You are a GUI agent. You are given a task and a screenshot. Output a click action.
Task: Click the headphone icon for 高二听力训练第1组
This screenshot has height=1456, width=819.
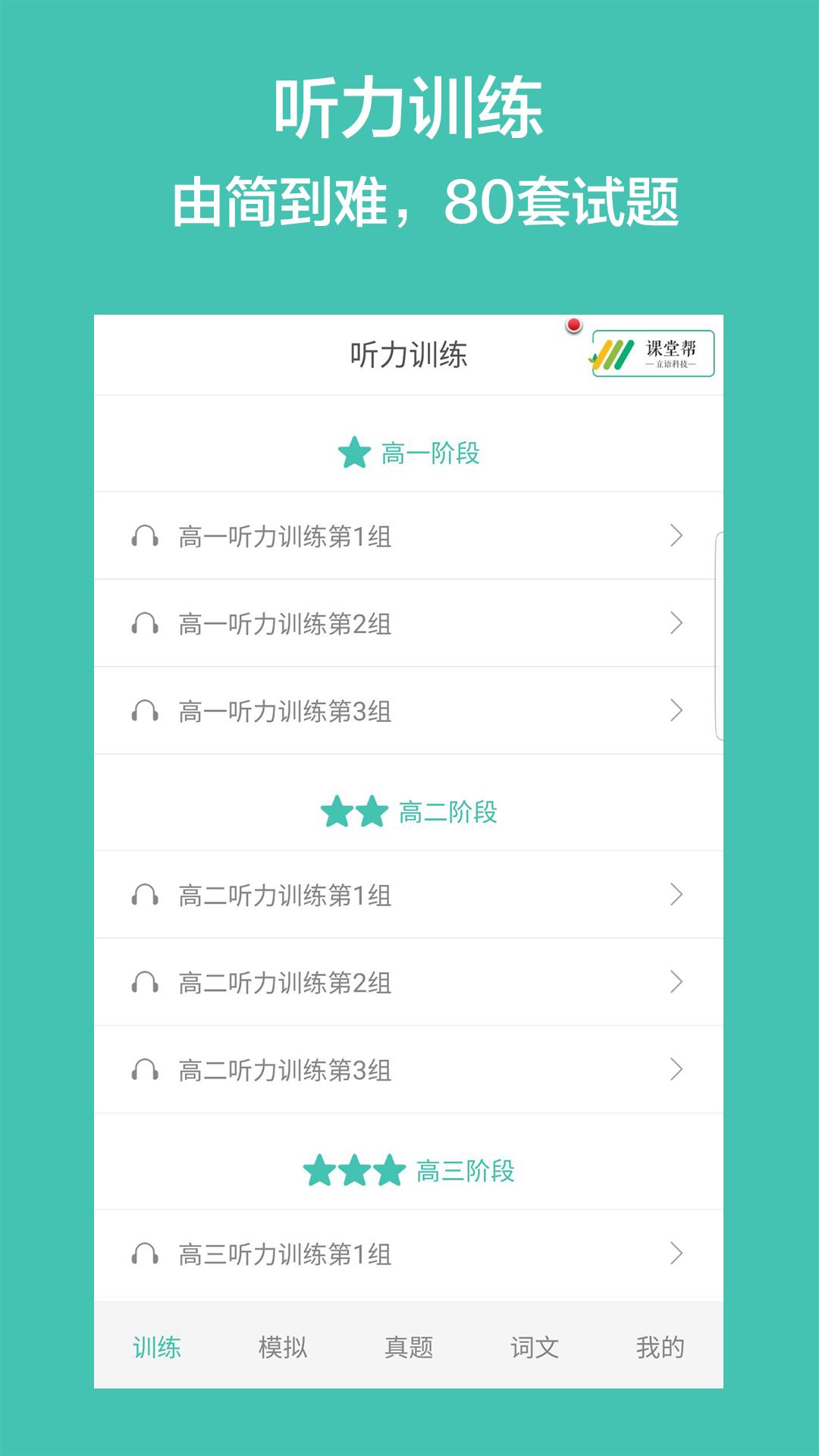pyautogui.click(x=144, y=895)
